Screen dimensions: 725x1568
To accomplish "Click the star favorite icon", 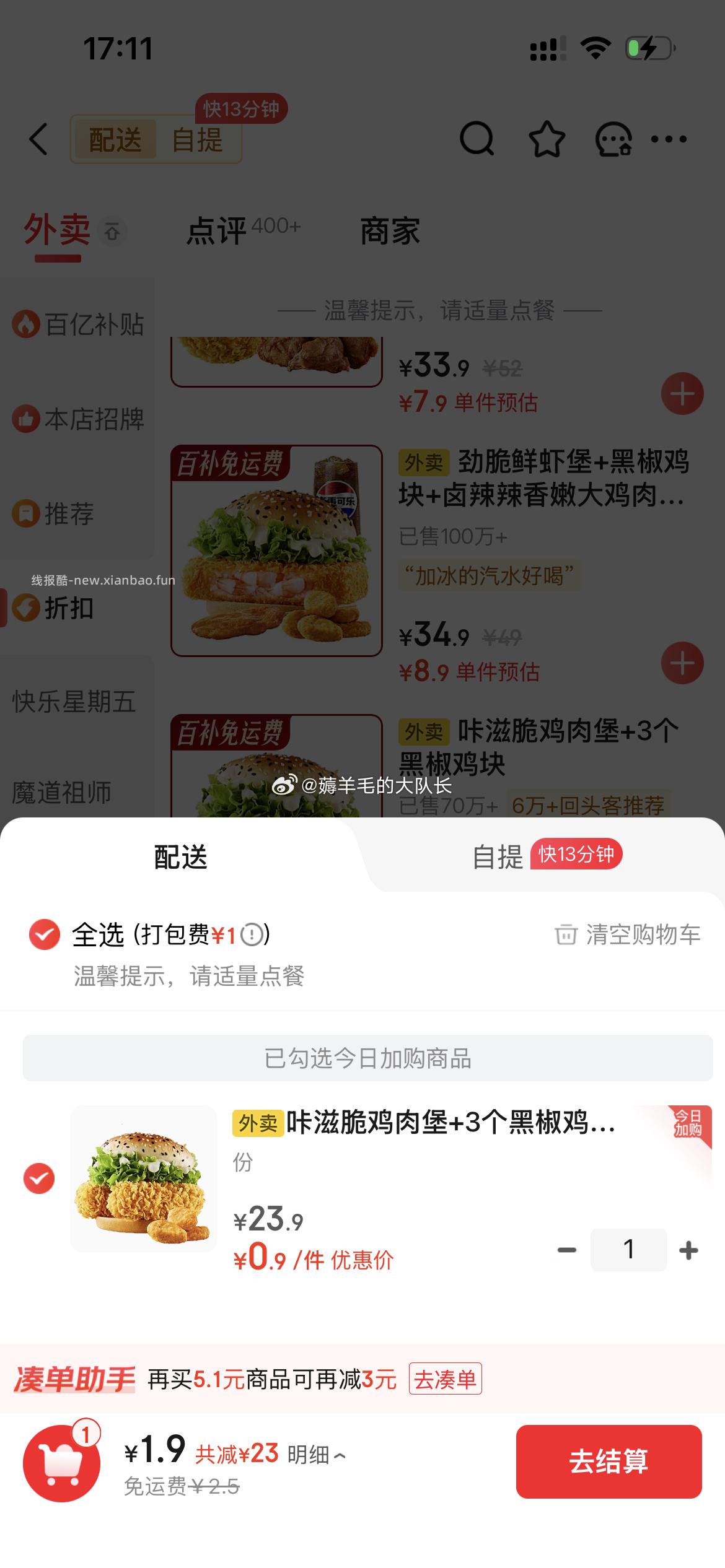I will click(547, 138).
